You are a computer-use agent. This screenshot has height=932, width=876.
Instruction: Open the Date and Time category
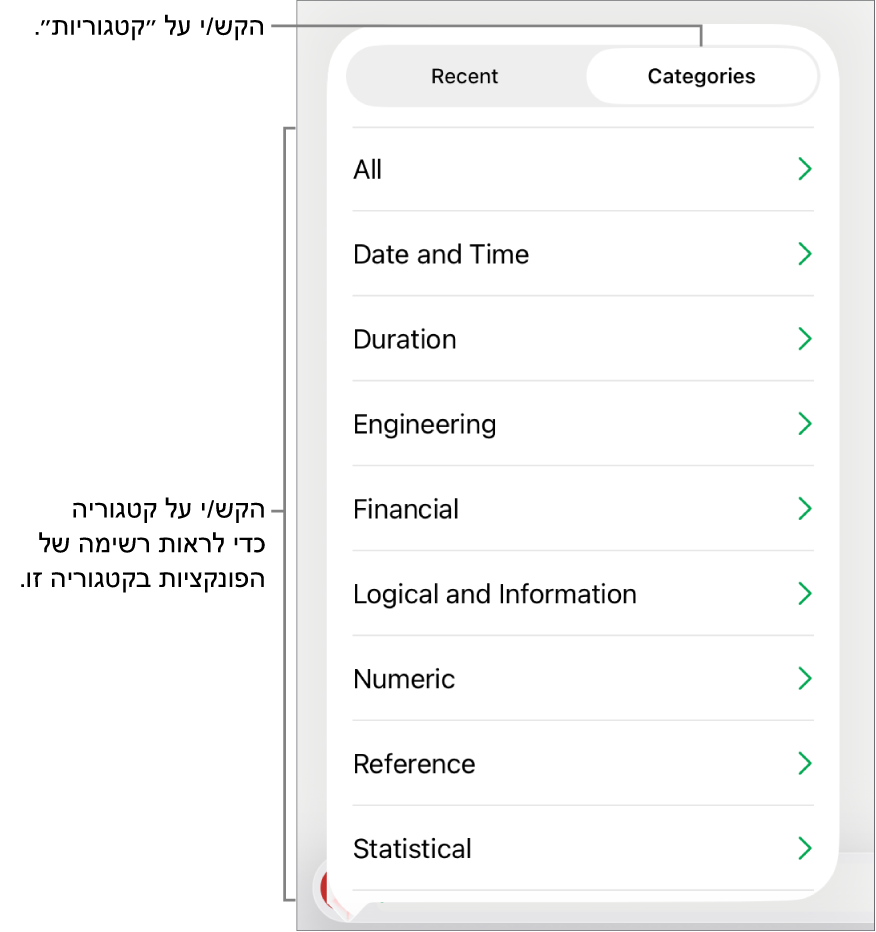[x=582, y=254]
